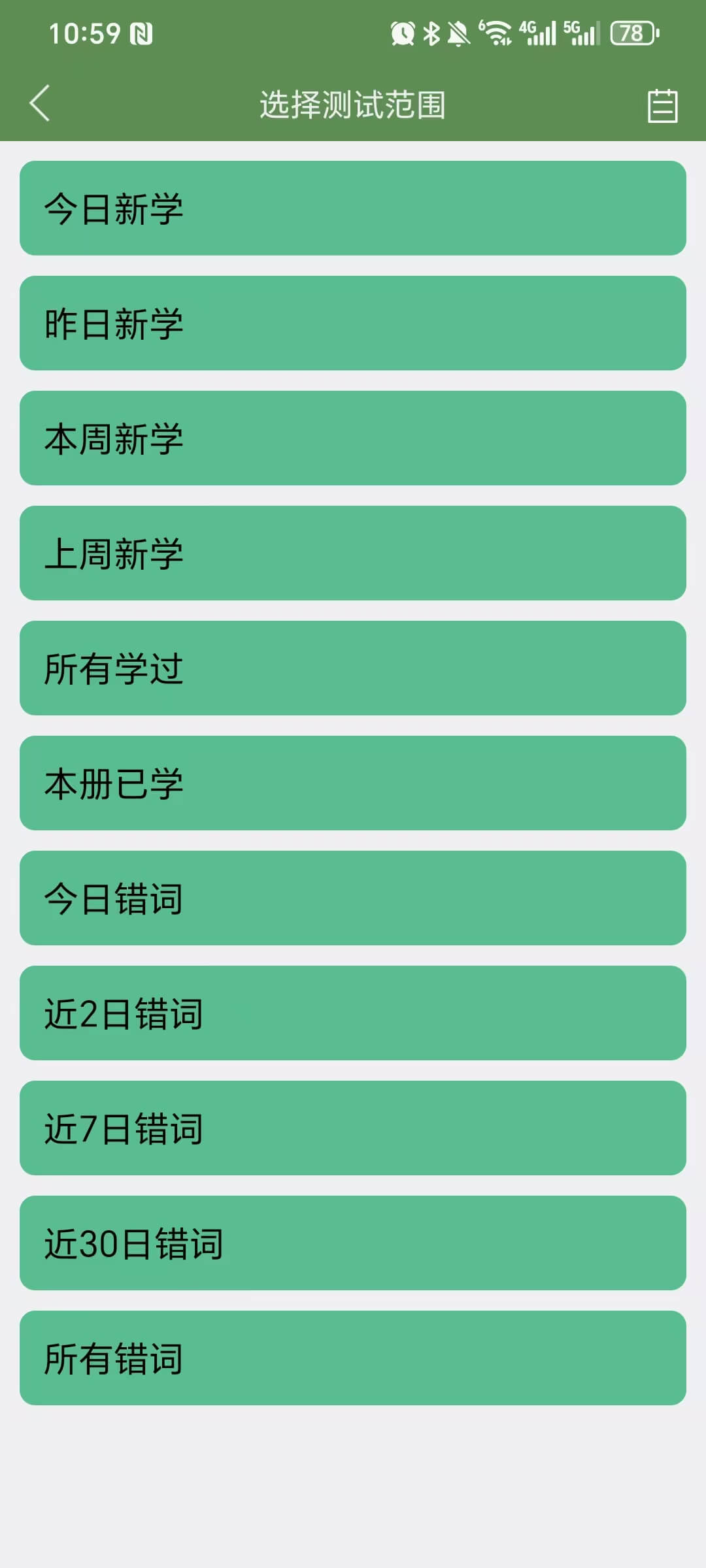Tap 近2日错词 option
The width and height of the screenshot is (706, 1568).
[x=353, y=1013]
